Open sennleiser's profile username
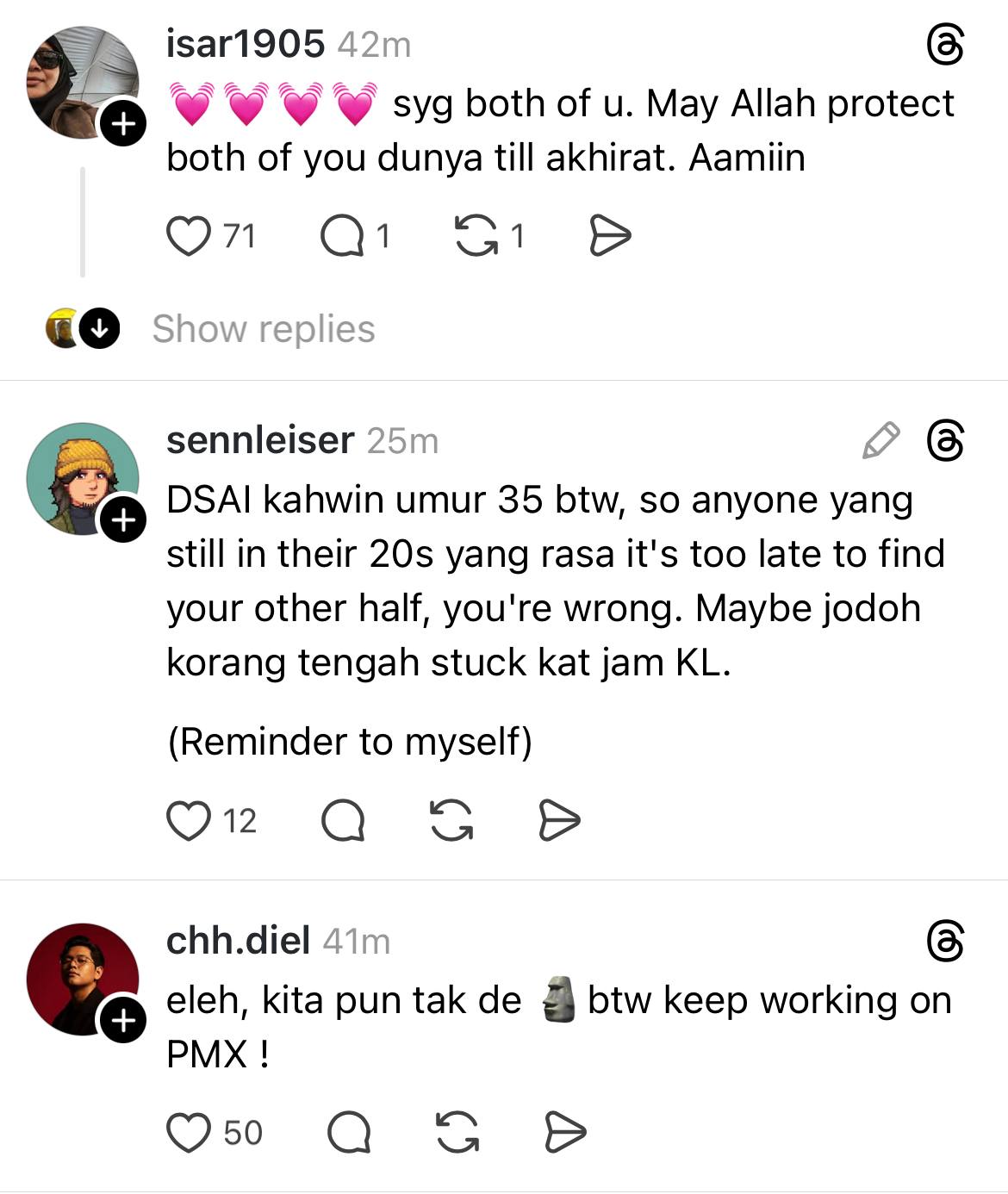This screenshot has width=1008, height=1194. tap(259, 441)
